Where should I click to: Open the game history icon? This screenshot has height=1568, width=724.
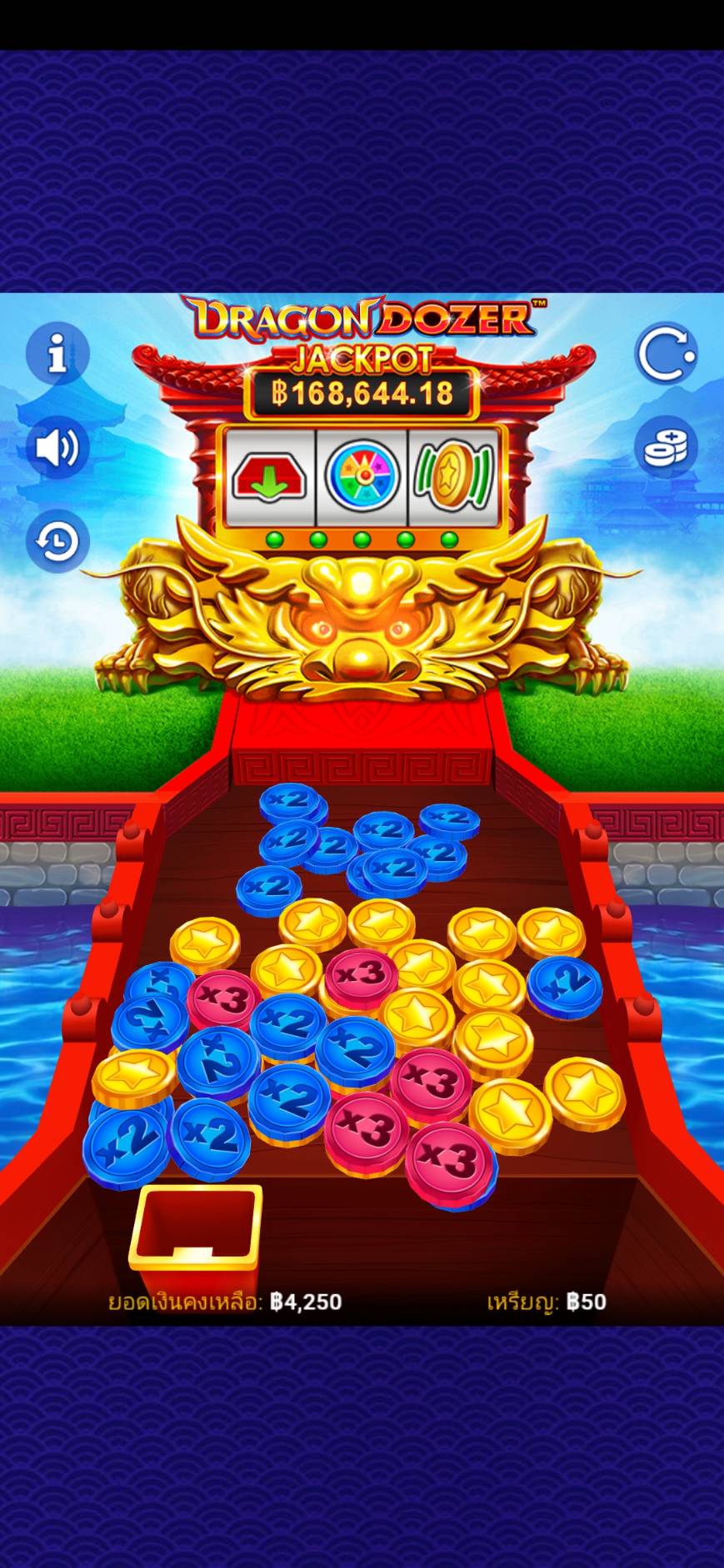coord(57,541)
